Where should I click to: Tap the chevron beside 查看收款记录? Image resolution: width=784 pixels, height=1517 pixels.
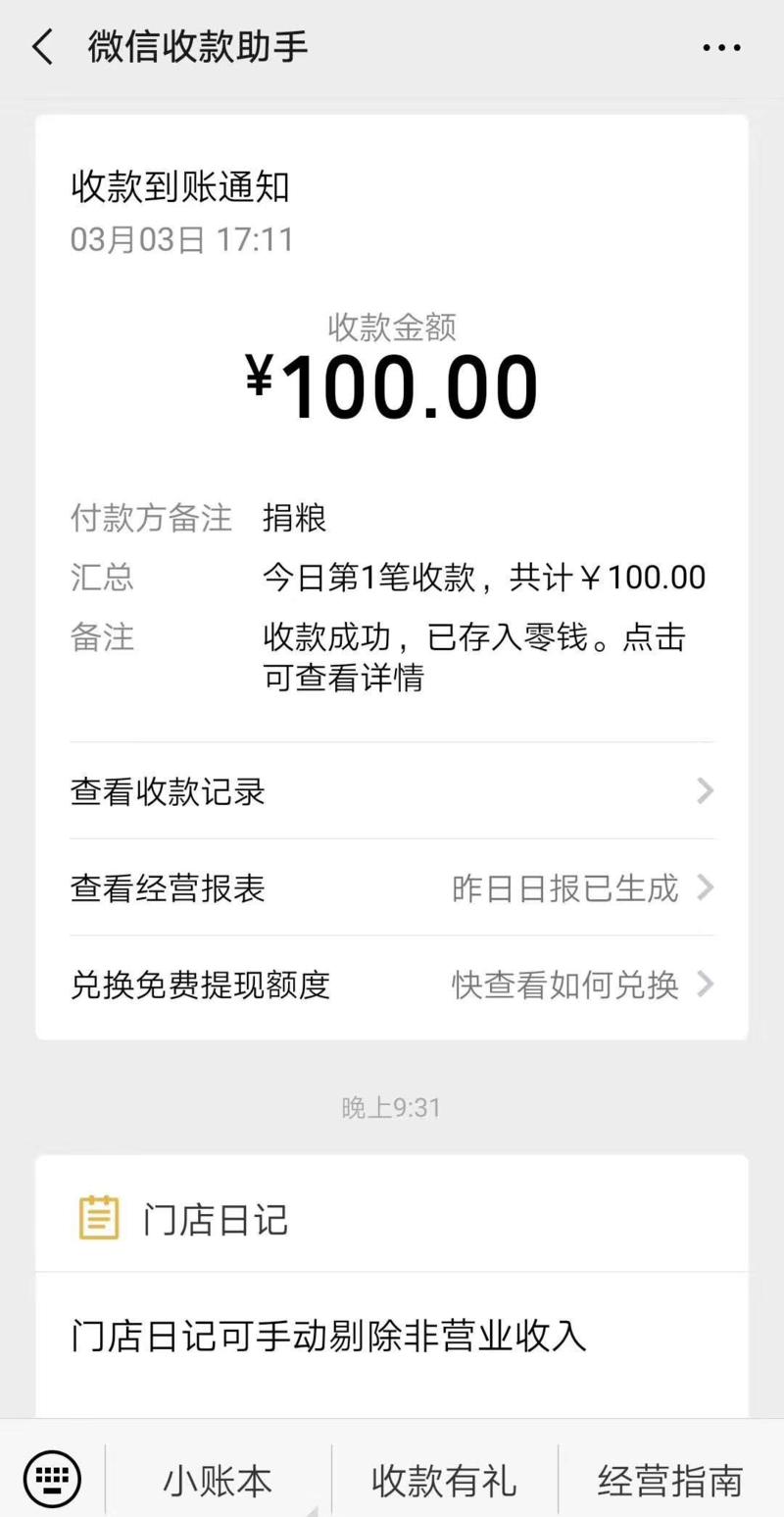pos(704,790)
